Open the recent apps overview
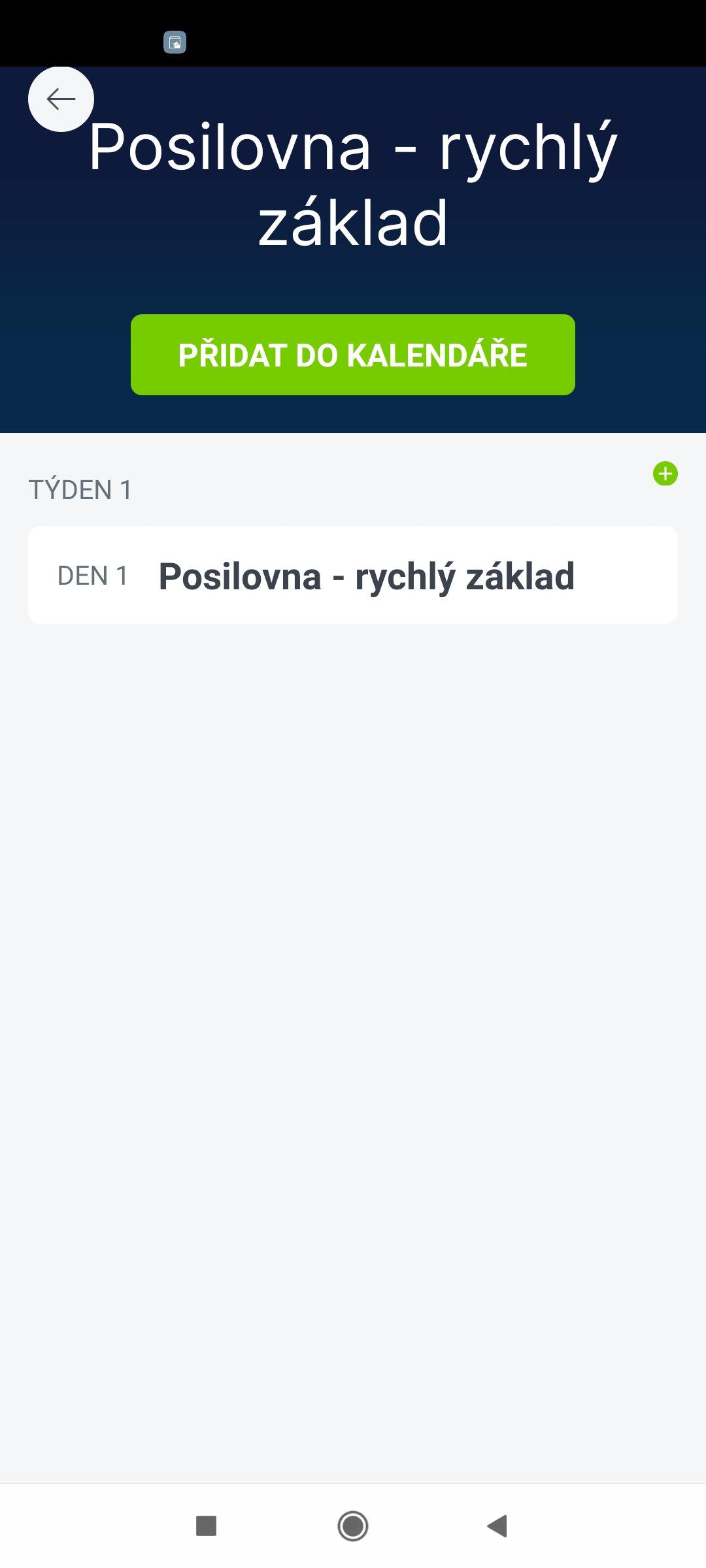Viewport: 706px width, 1568px height. [207, 1526]
